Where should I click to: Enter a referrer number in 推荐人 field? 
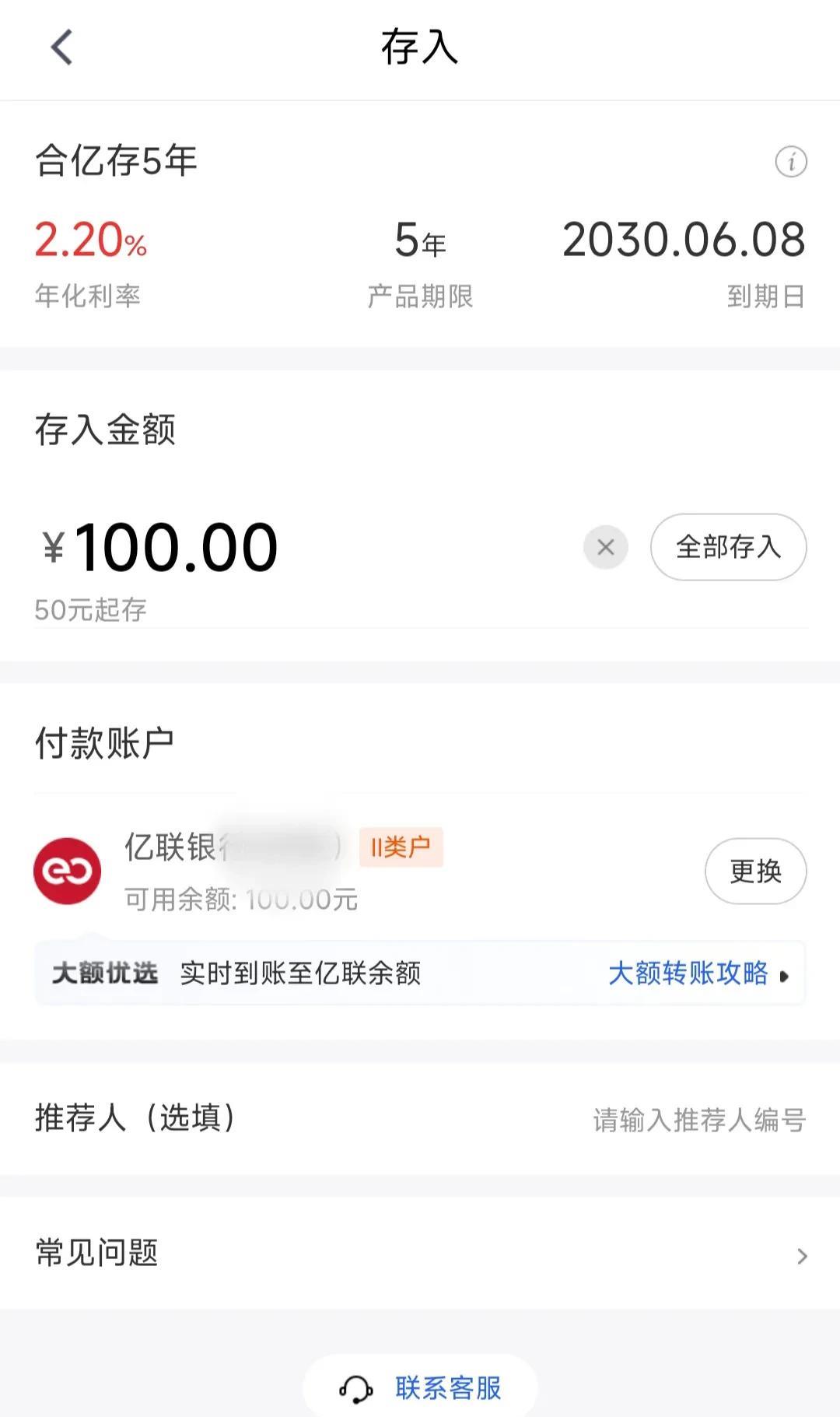pos(698,1120)
